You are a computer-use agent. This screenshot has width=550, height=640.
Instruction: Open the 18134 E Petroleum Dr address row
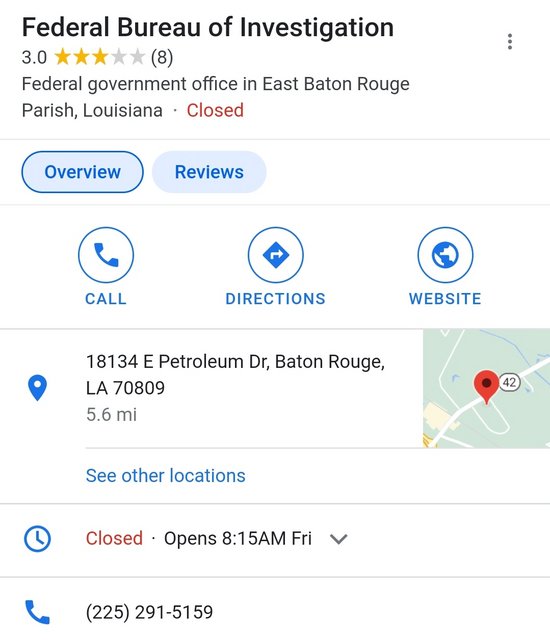point(211,388)
